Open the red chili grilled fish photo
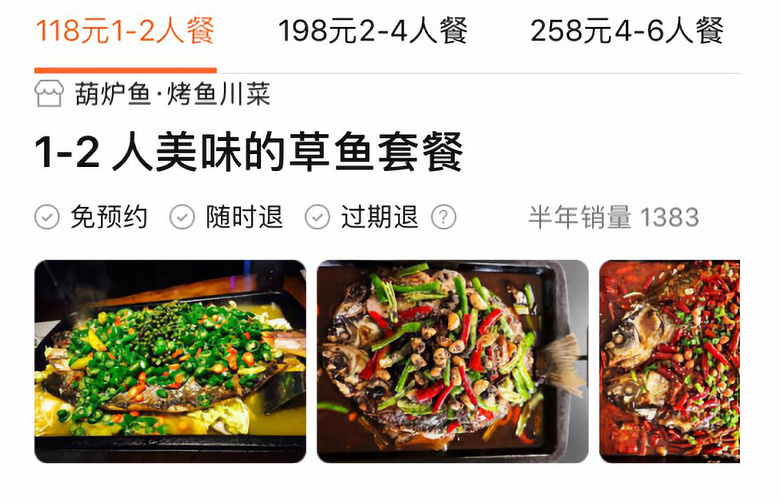This screenshot has height=502, width=780. [669, 361]
